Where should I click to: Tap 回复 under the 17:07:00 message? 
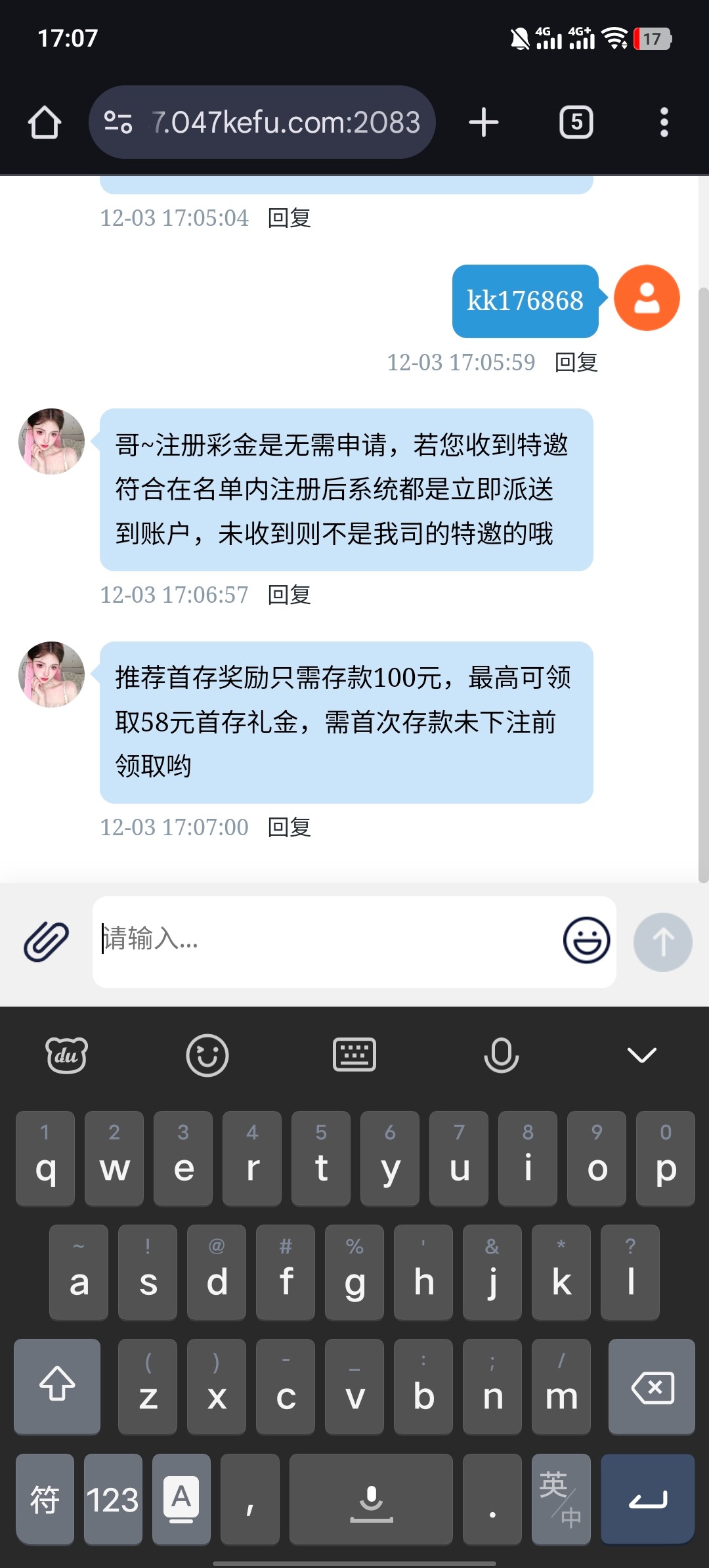(x=289, y=827)
